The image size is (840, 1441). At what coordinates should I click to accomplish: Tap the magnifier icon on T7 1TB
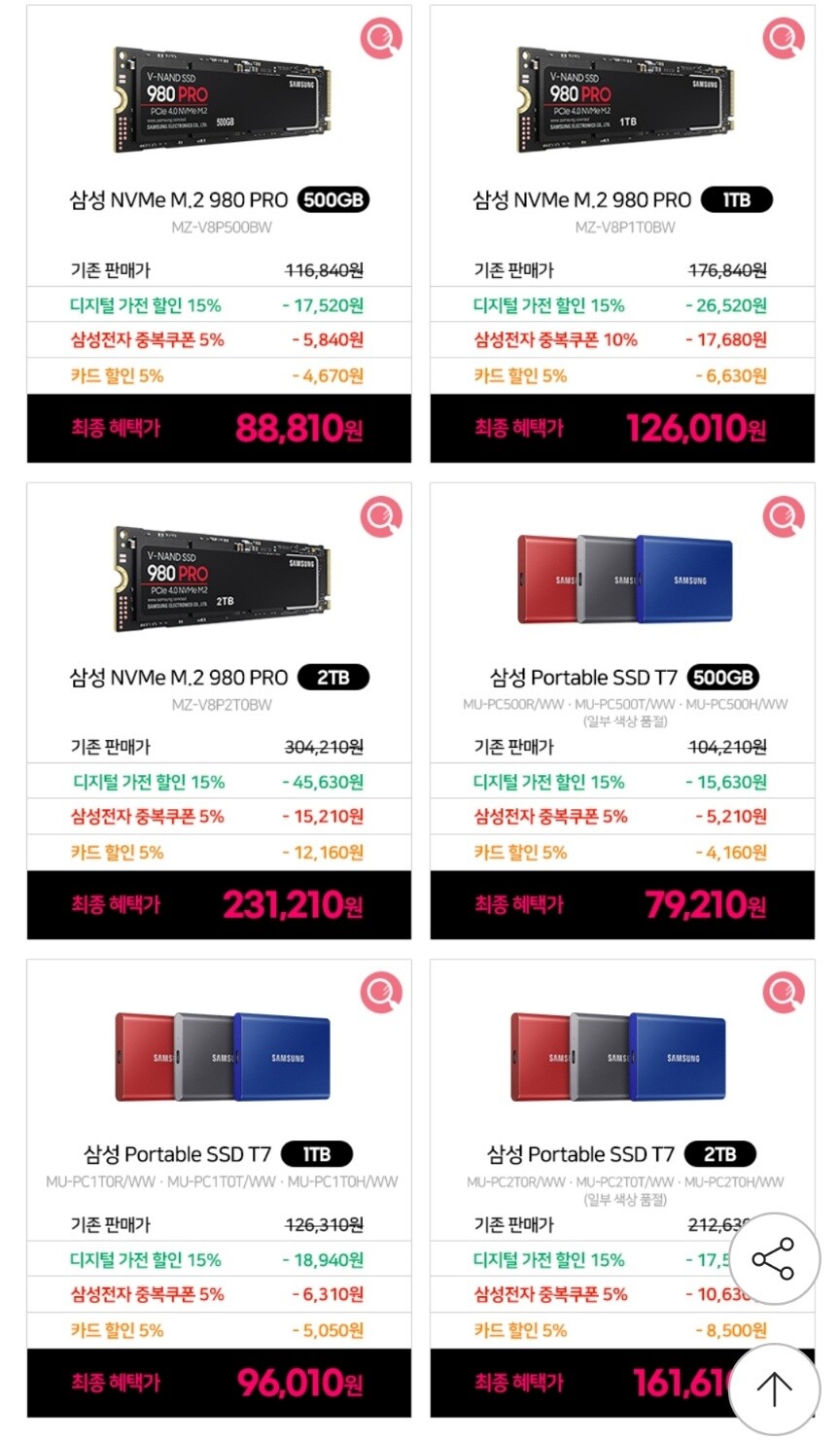[x=381, y=995]
